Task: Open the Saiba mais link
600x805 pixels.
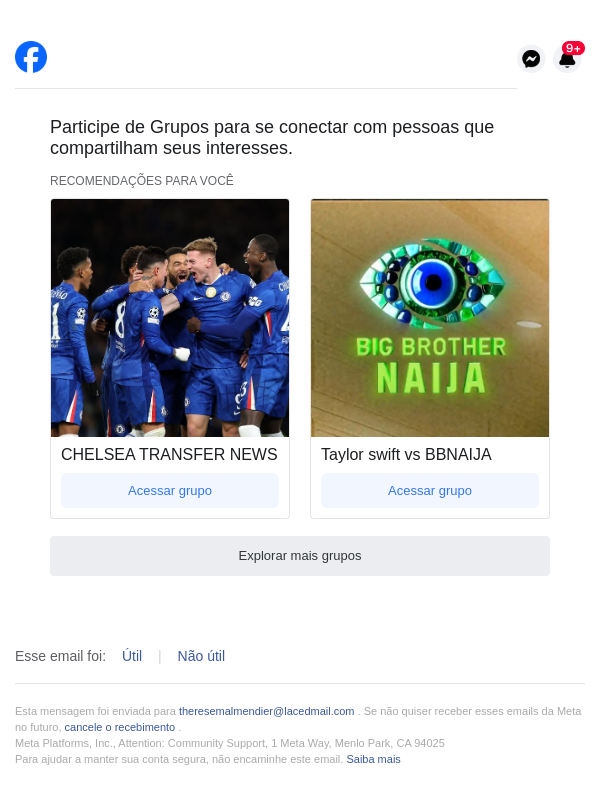Action: point(373,759)
